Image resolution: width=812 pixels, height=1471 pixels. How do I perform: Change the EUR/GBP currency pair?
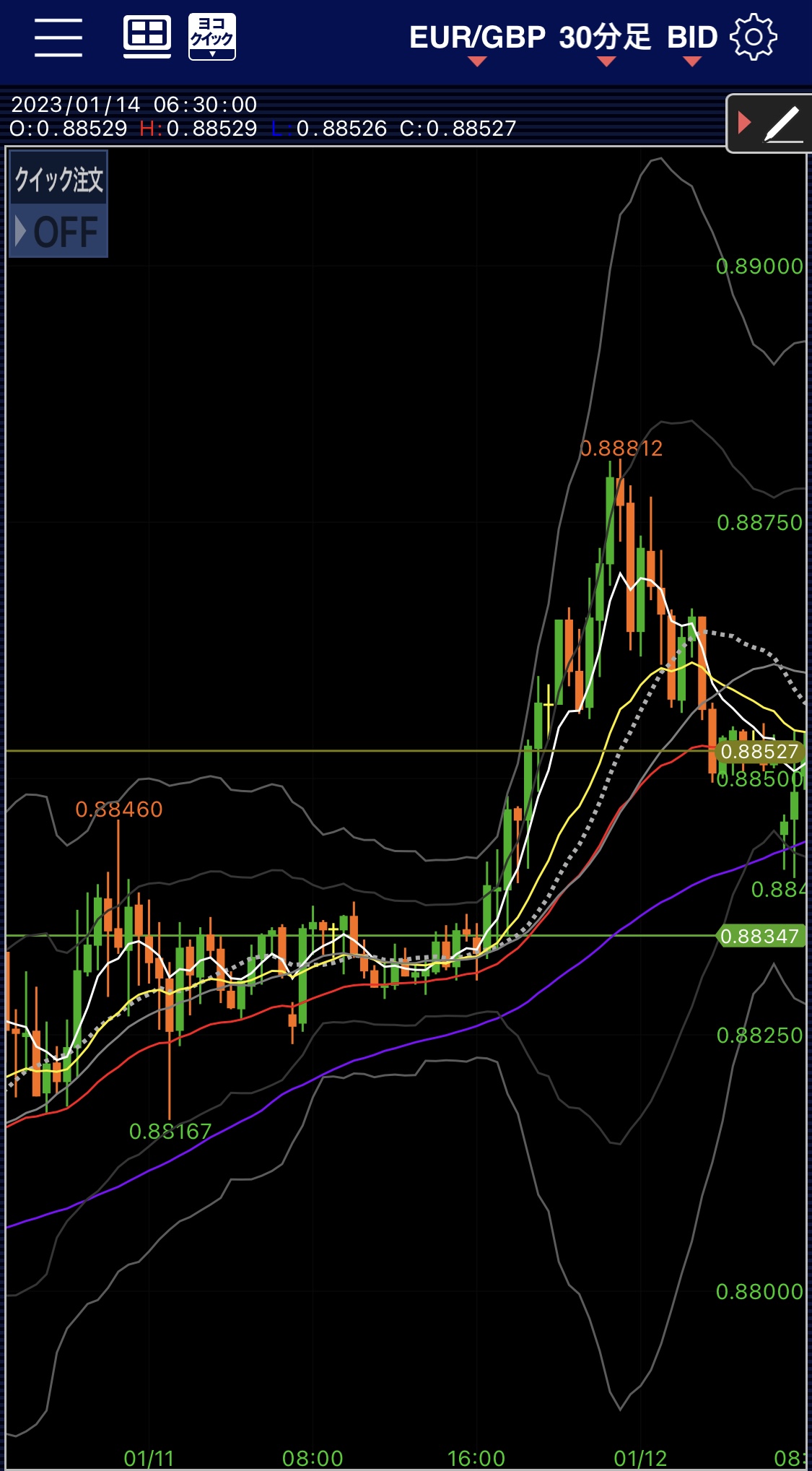(477, 39)
